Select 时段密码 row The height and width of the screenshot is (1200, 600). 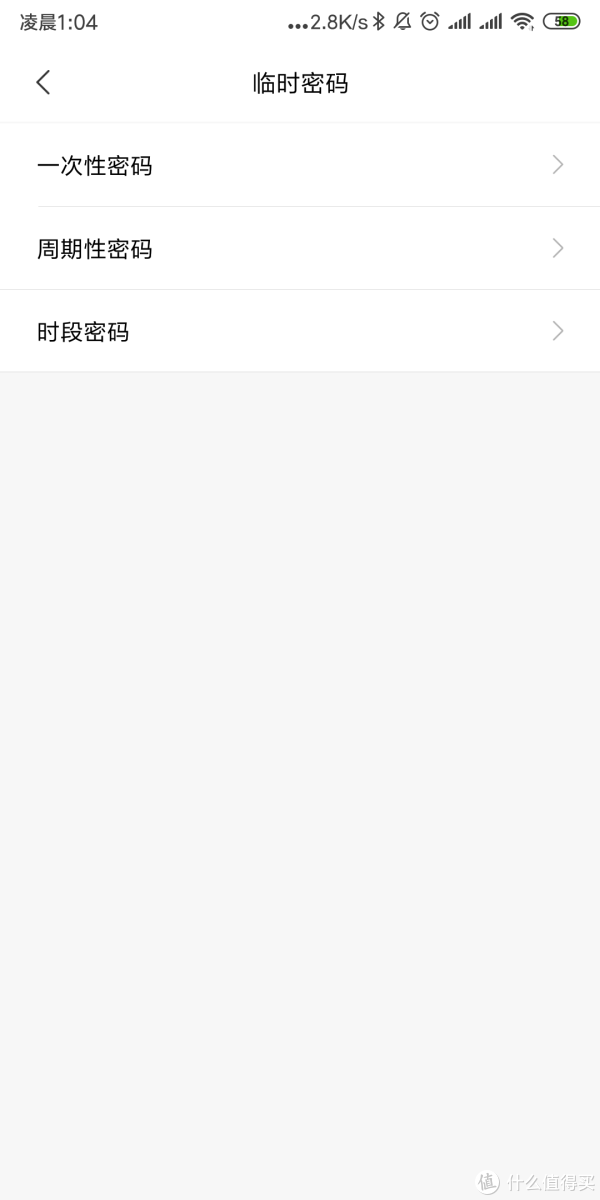[300, 331]
